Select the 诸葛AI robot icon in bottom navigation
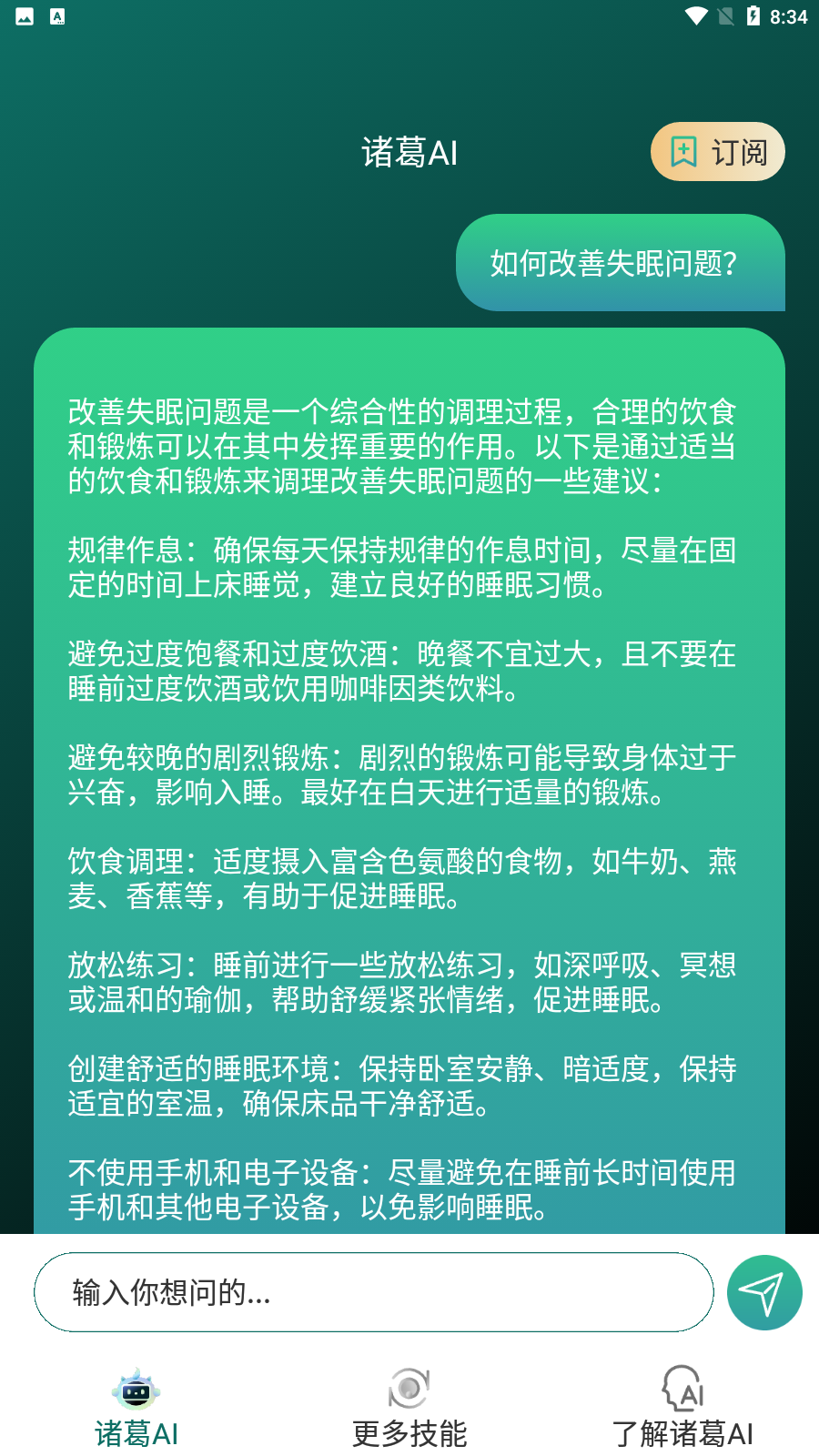The width and height of the screenshot is (819, 1456). (x=136, y=1390)
